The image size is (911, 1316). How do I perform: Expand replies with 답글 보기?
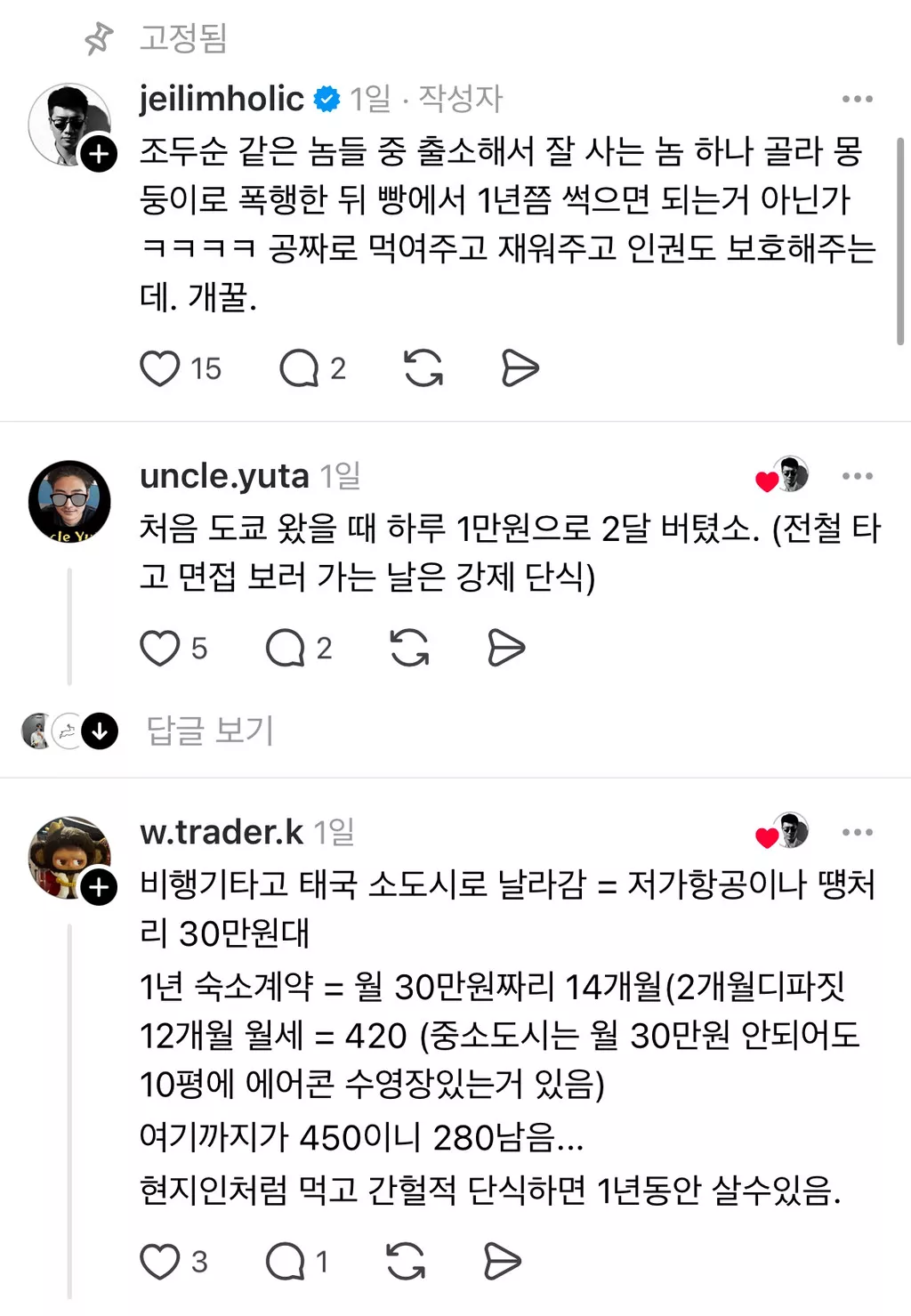coord(210,731)
